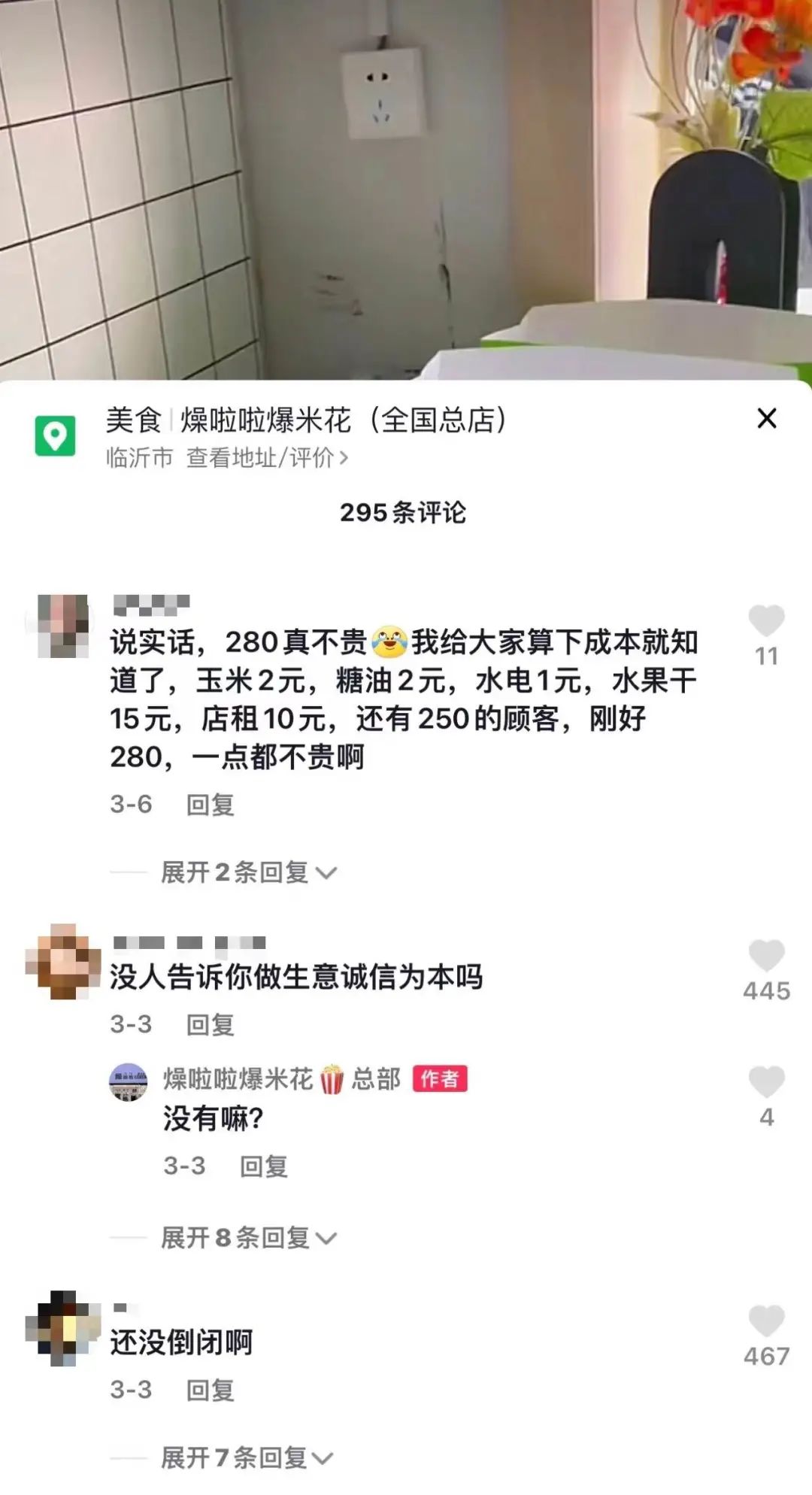
Task: Click the green location pin icon
Action: pos(54,436)
